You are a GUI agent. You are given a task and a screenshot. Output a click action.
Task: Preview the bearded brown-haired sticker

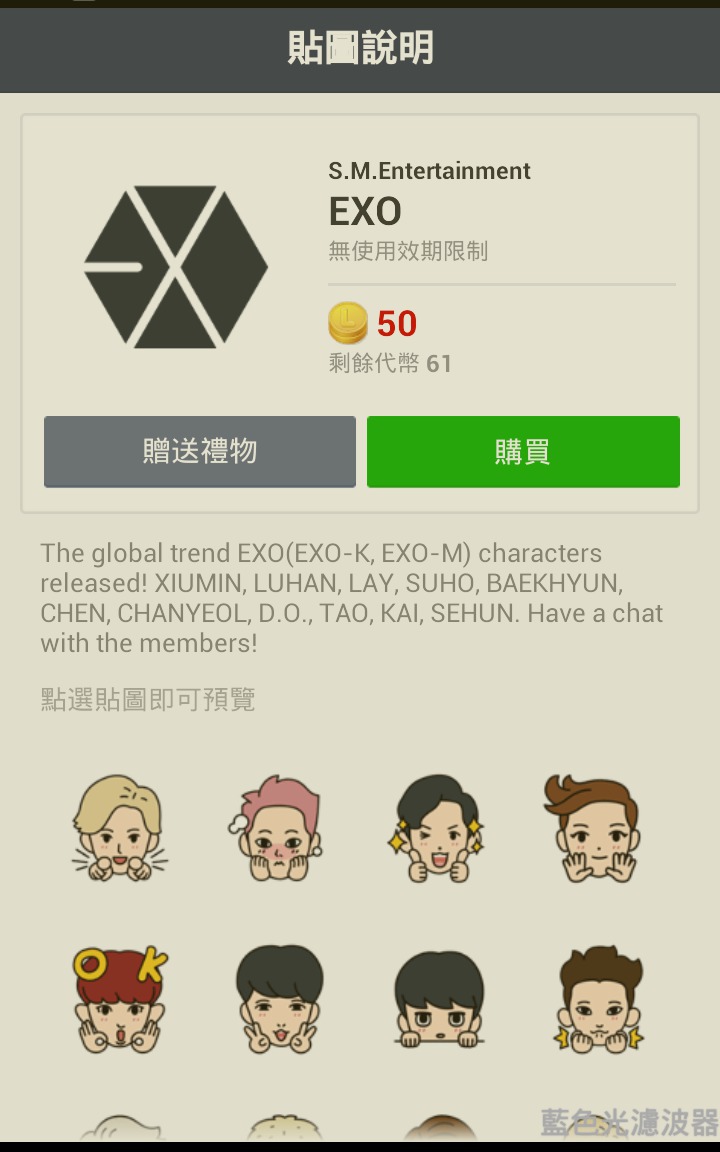tap(598, 1000)
